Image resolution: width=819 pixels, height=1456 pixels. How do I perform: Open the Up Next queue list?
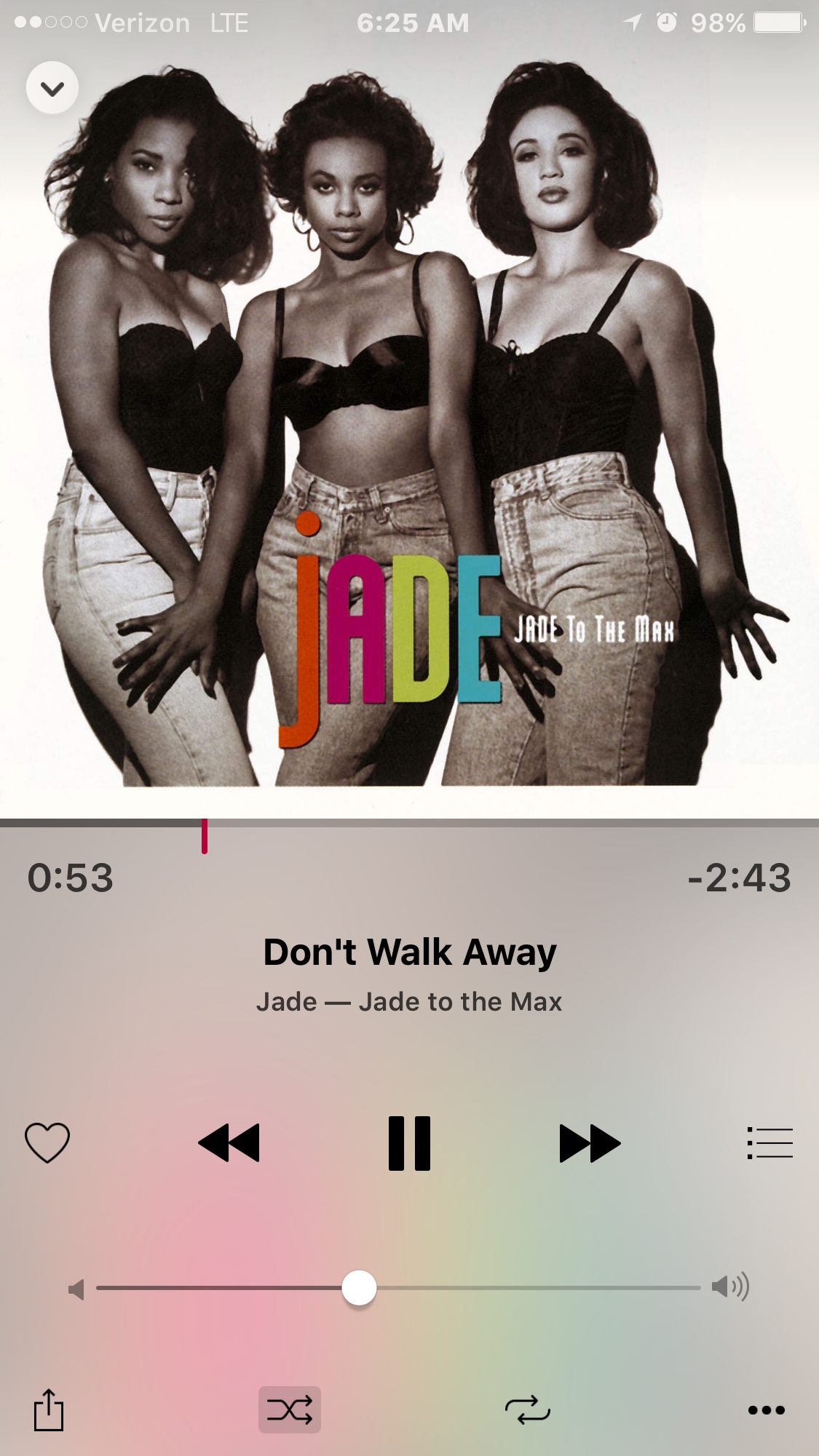coord(769,1142)
